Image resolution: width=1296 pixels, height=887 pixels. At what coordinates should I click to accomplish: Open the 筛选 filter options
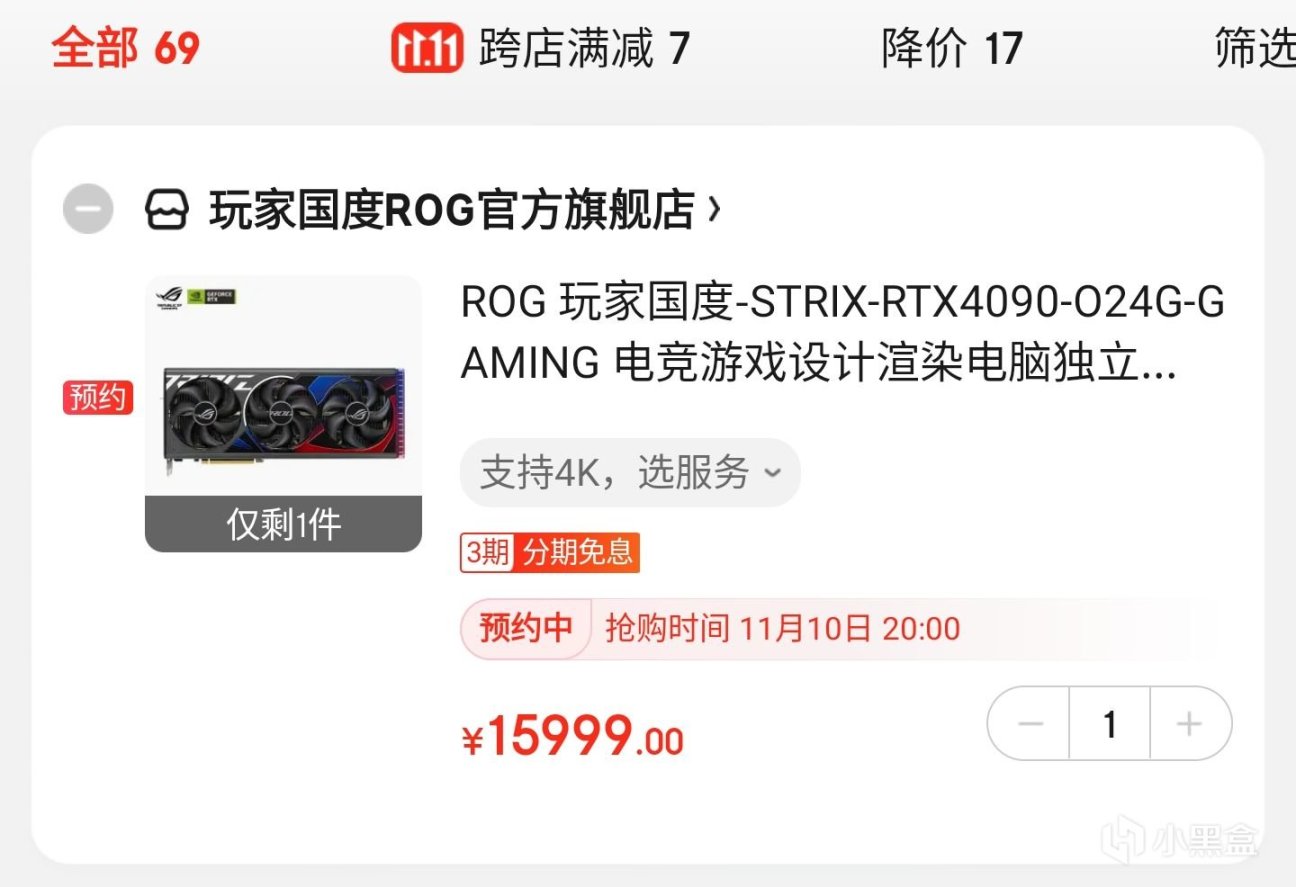click(1254, 48)
